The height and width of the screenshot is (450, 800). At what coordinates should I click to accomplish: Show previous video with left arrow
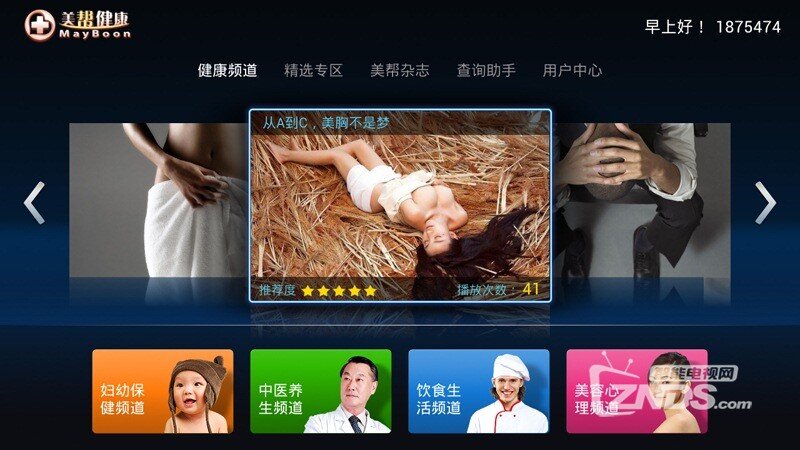coord(34,203)
